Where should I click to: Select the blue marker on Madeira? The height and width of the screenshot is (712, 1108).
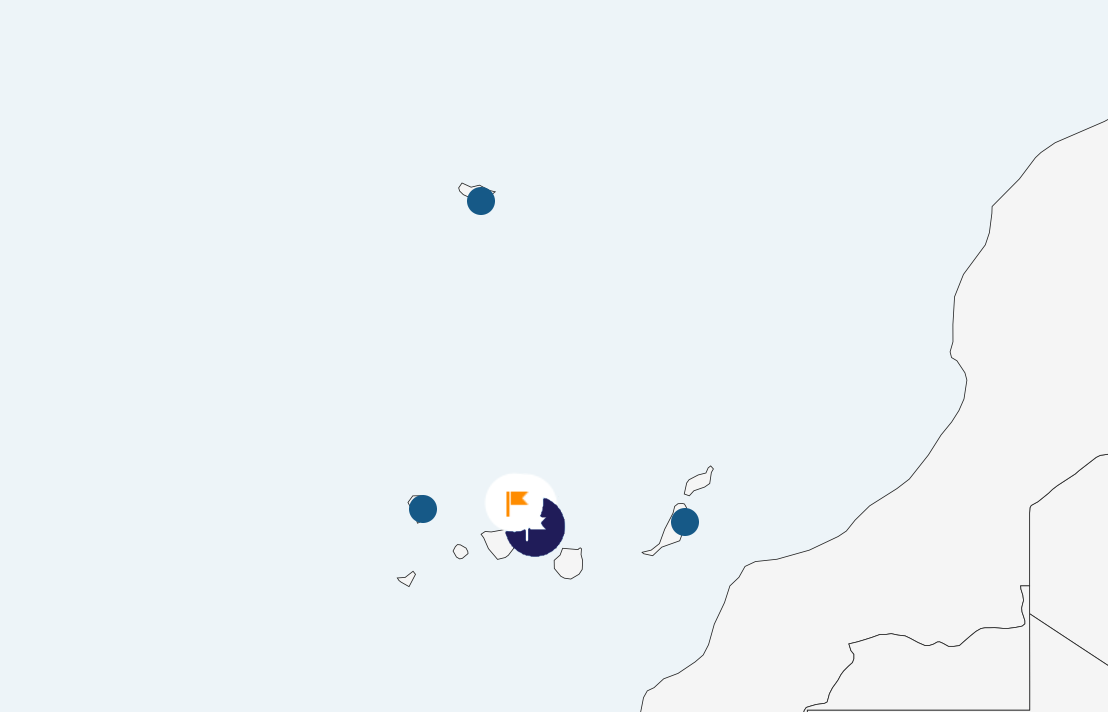(x=481, y=201)
